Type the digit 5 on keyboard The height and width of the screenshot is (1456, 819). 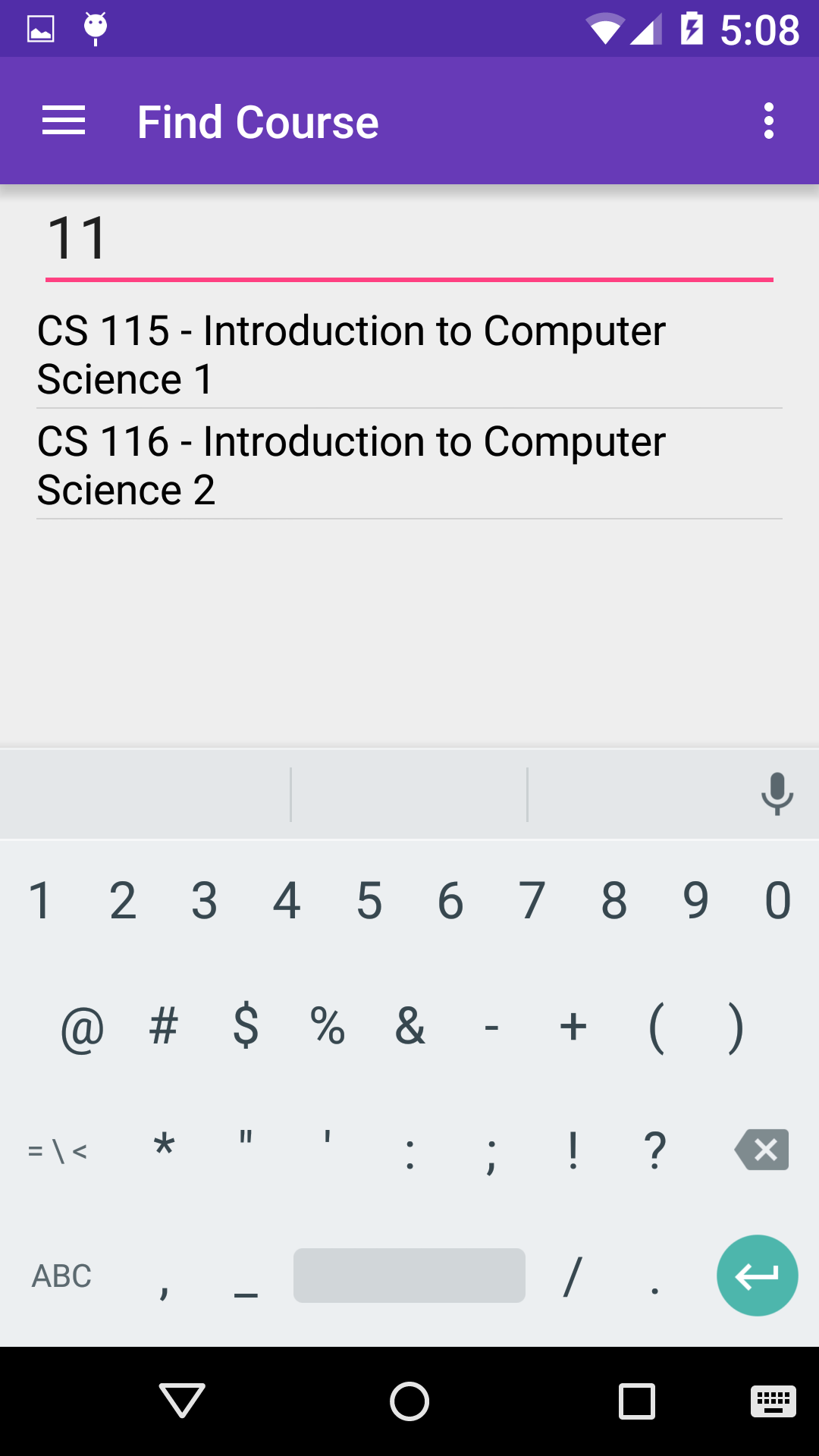[x=369, y=901]
